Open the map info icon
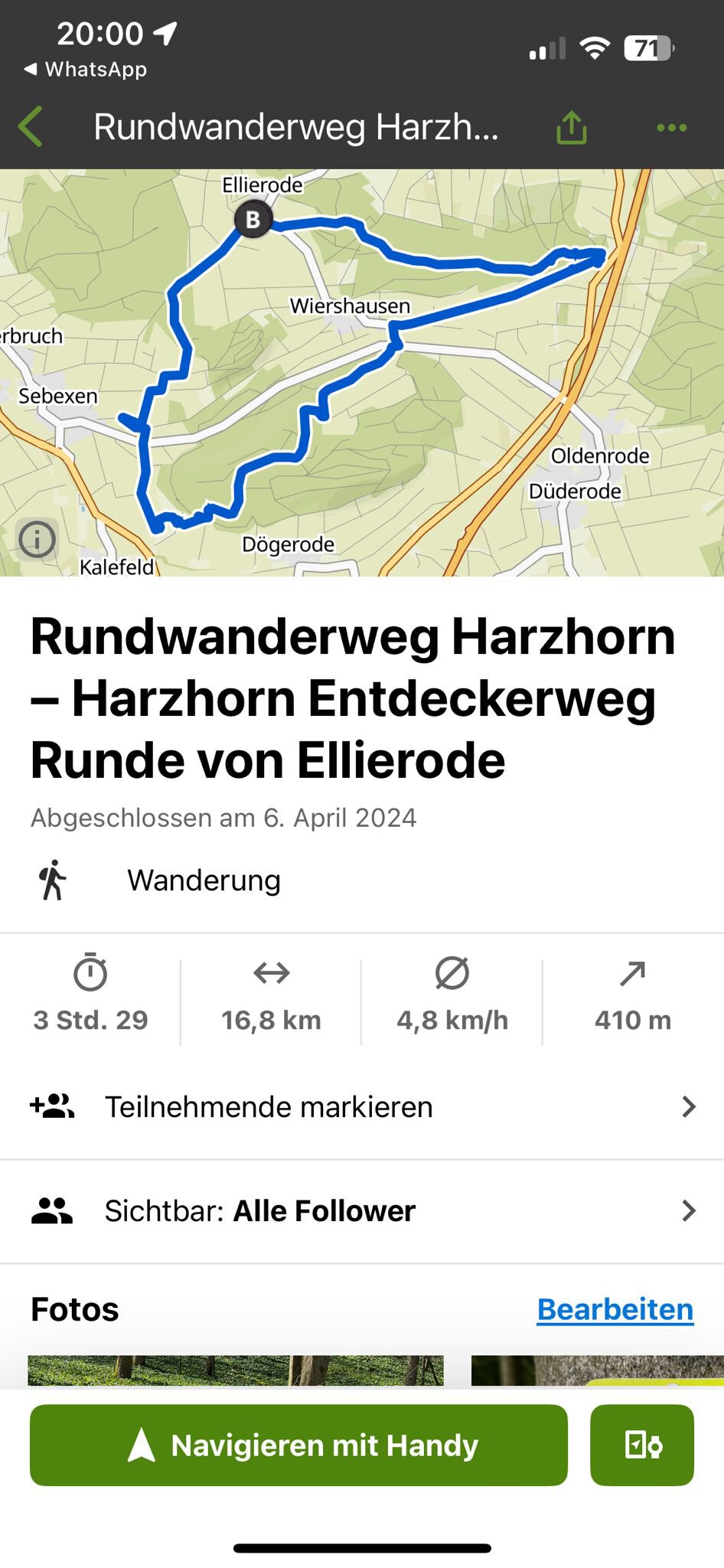 (37, 540)
